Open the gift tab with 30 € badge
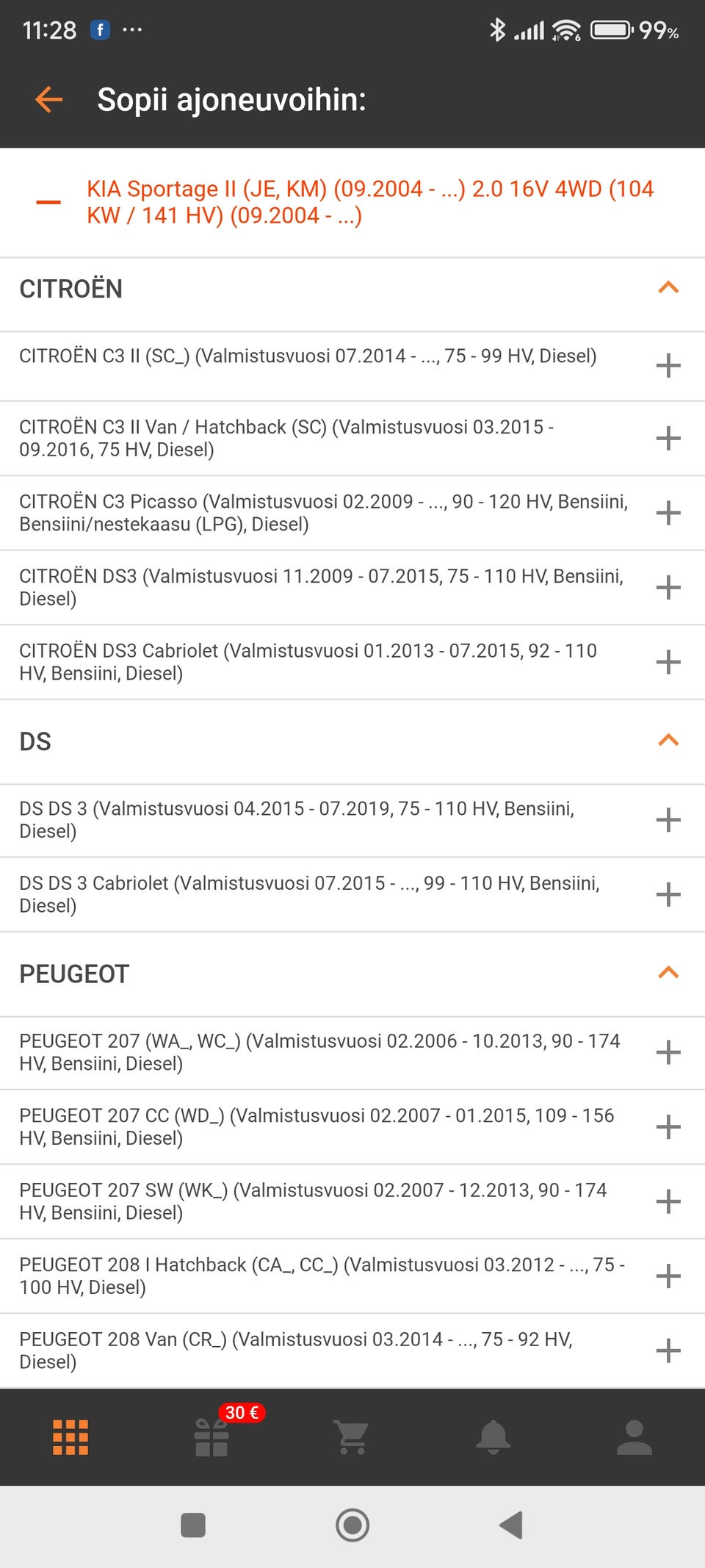The height and width of the screenshot is (1568, 705). 211,1437
